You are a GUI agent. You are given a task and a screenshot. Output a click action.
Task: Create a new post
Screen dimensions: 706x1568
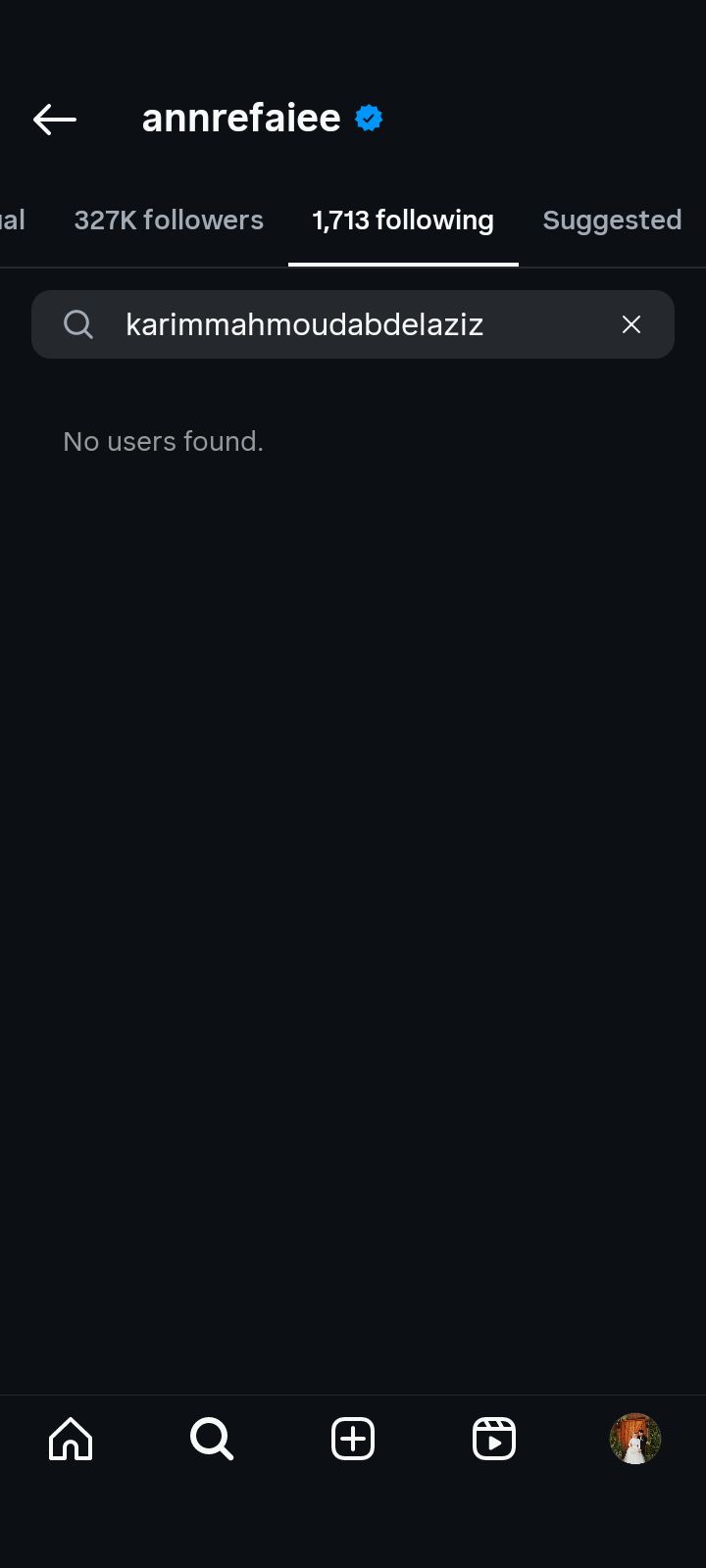[353, 1439]
